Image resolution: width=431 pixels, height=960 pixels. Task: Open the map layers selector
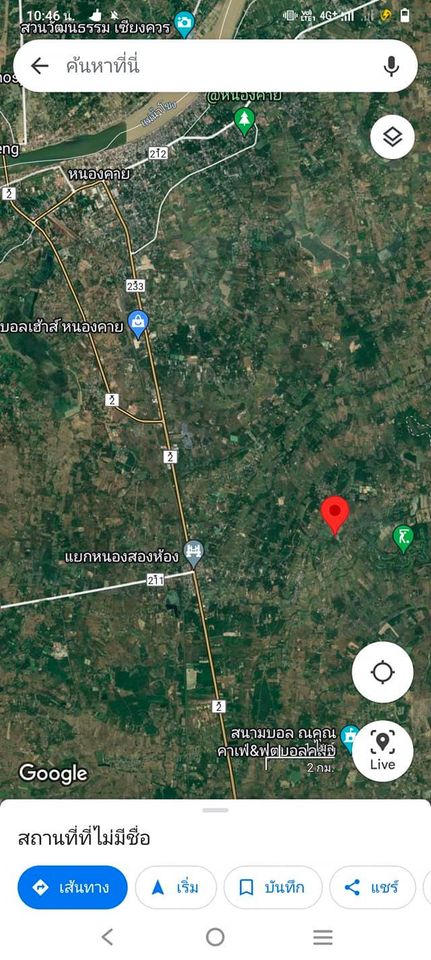point(392,137)
